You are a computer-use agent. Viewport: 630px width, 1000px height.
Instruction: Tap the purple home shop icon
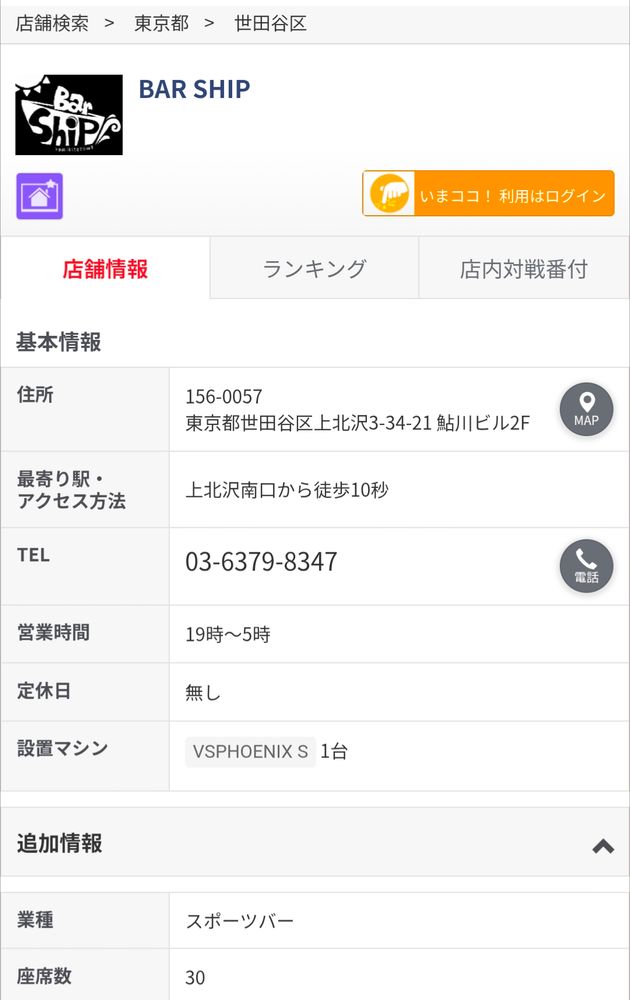pos(40,196)
